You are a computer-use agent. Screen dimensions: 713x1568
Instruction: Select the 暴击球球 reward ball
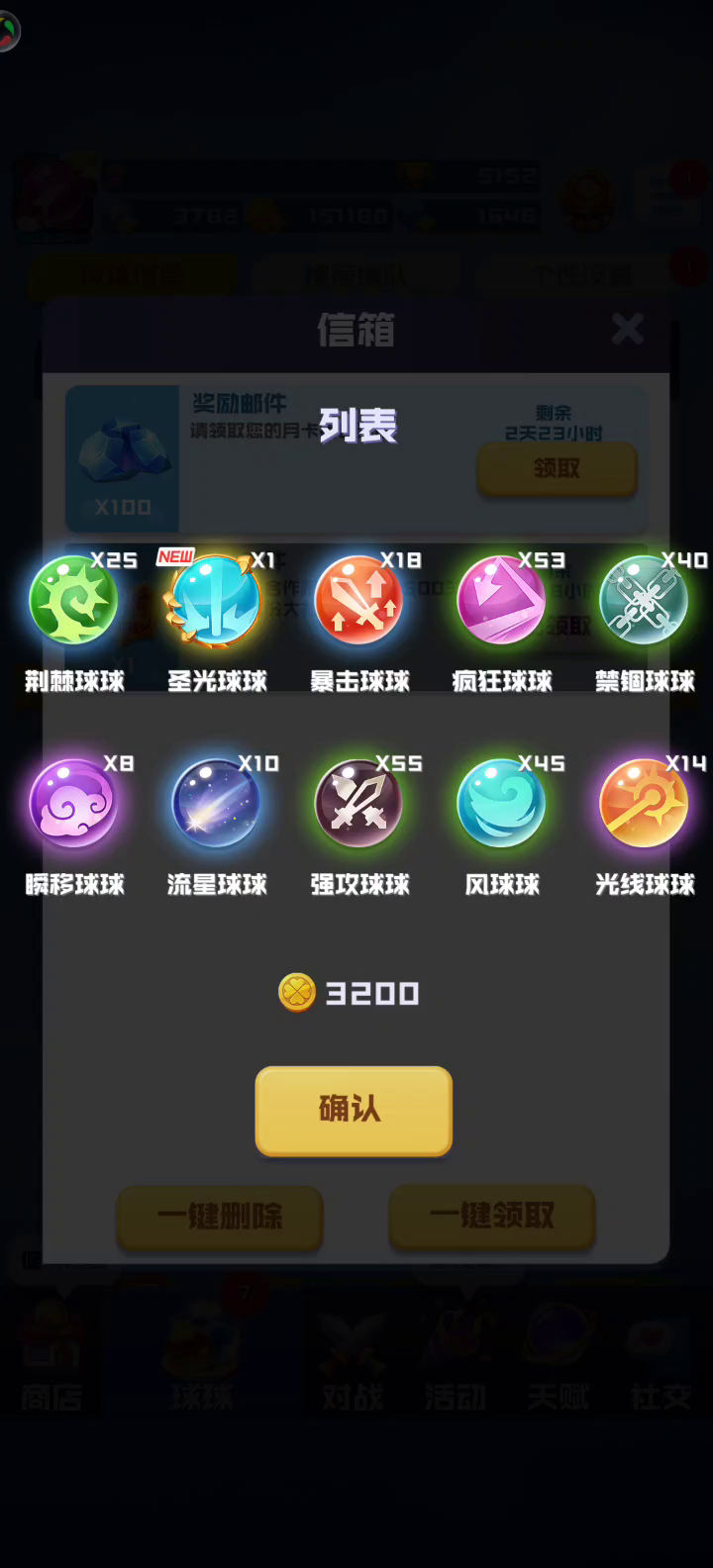tap(358, 600)
